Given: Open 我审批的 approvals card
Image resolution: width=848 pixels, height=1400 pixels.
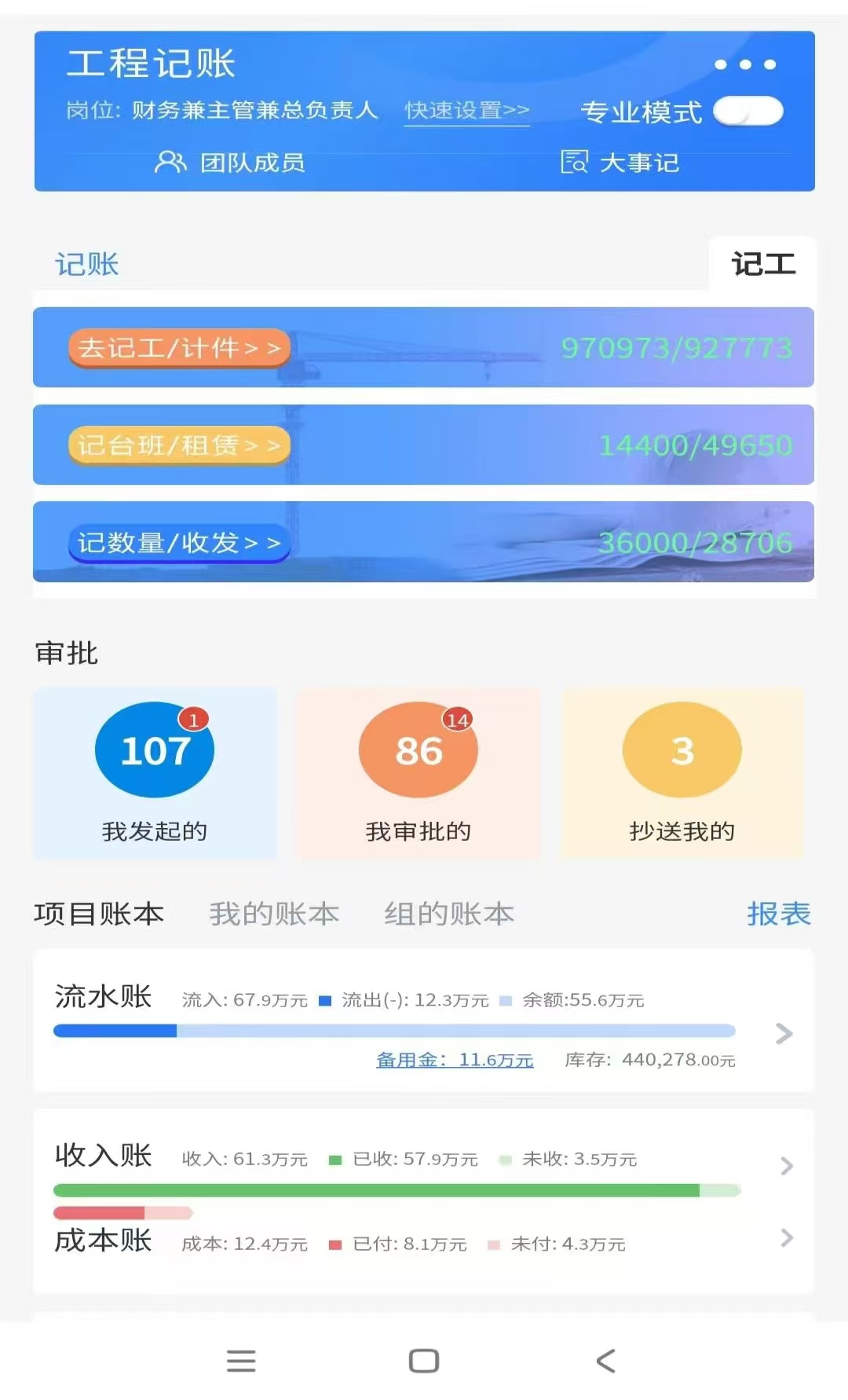Looking at the screenshot, I should [419, 774].
